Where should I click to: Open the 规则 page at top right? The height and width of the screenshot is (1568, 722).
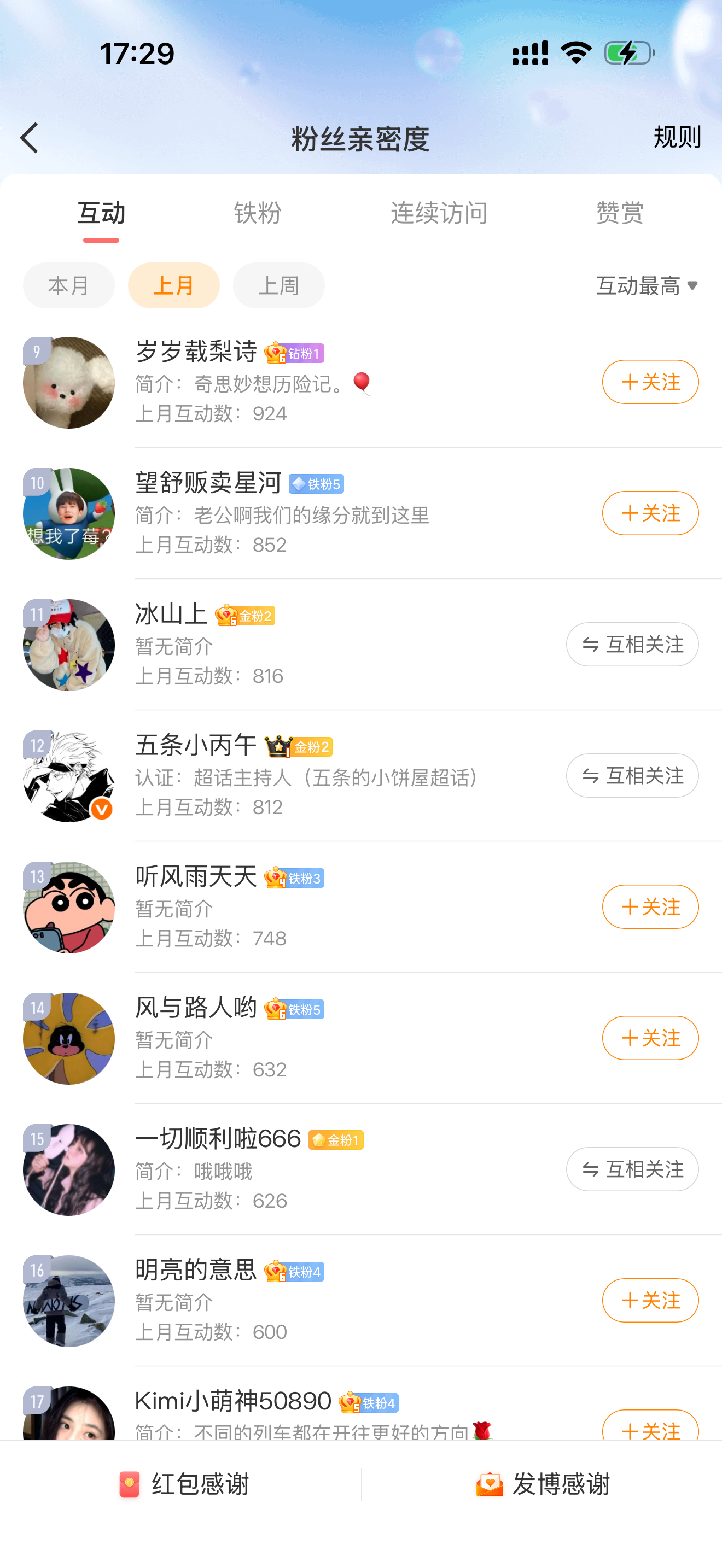677,138
